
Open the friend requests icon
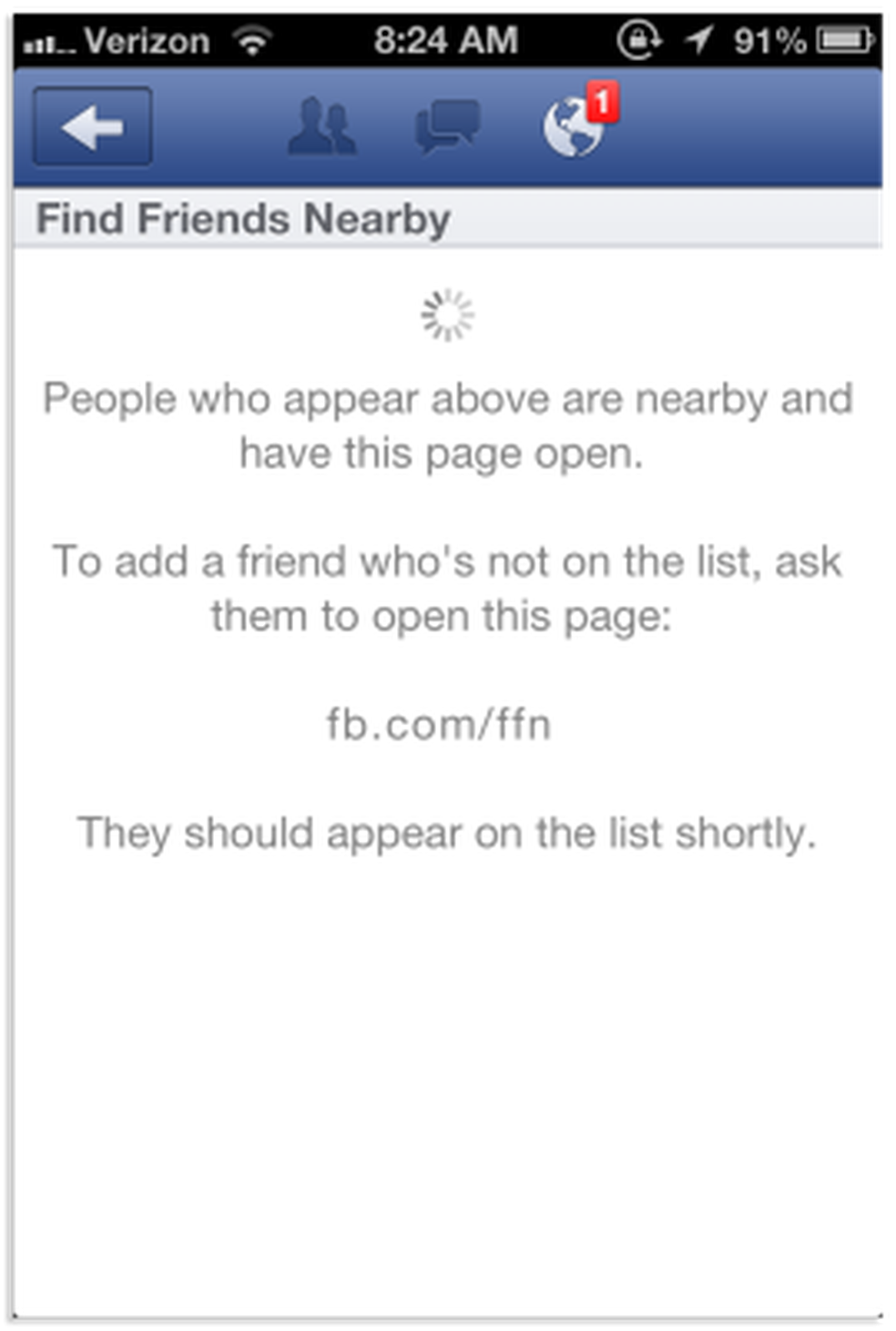(321, 128)
